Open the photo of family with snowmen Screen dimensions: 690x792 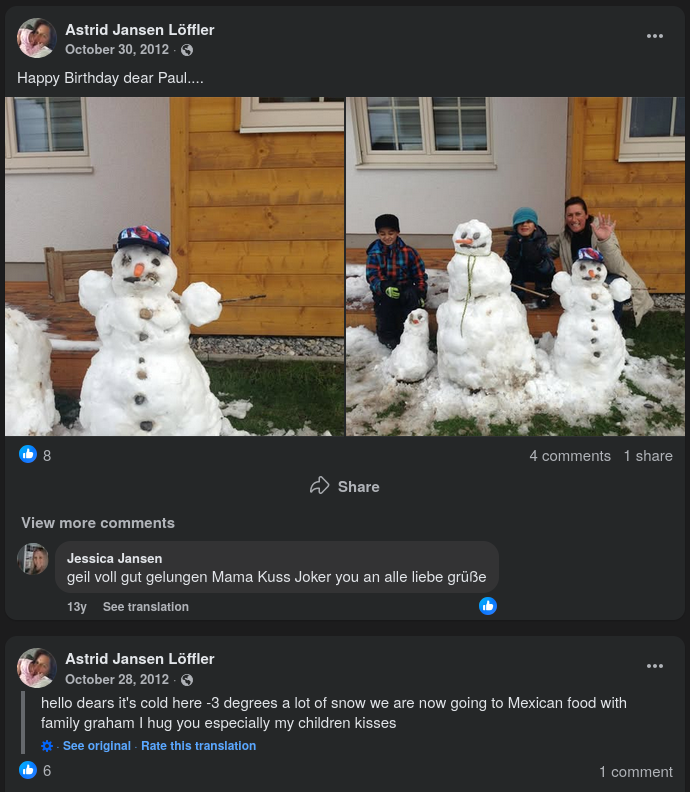[x=515, y=266]
